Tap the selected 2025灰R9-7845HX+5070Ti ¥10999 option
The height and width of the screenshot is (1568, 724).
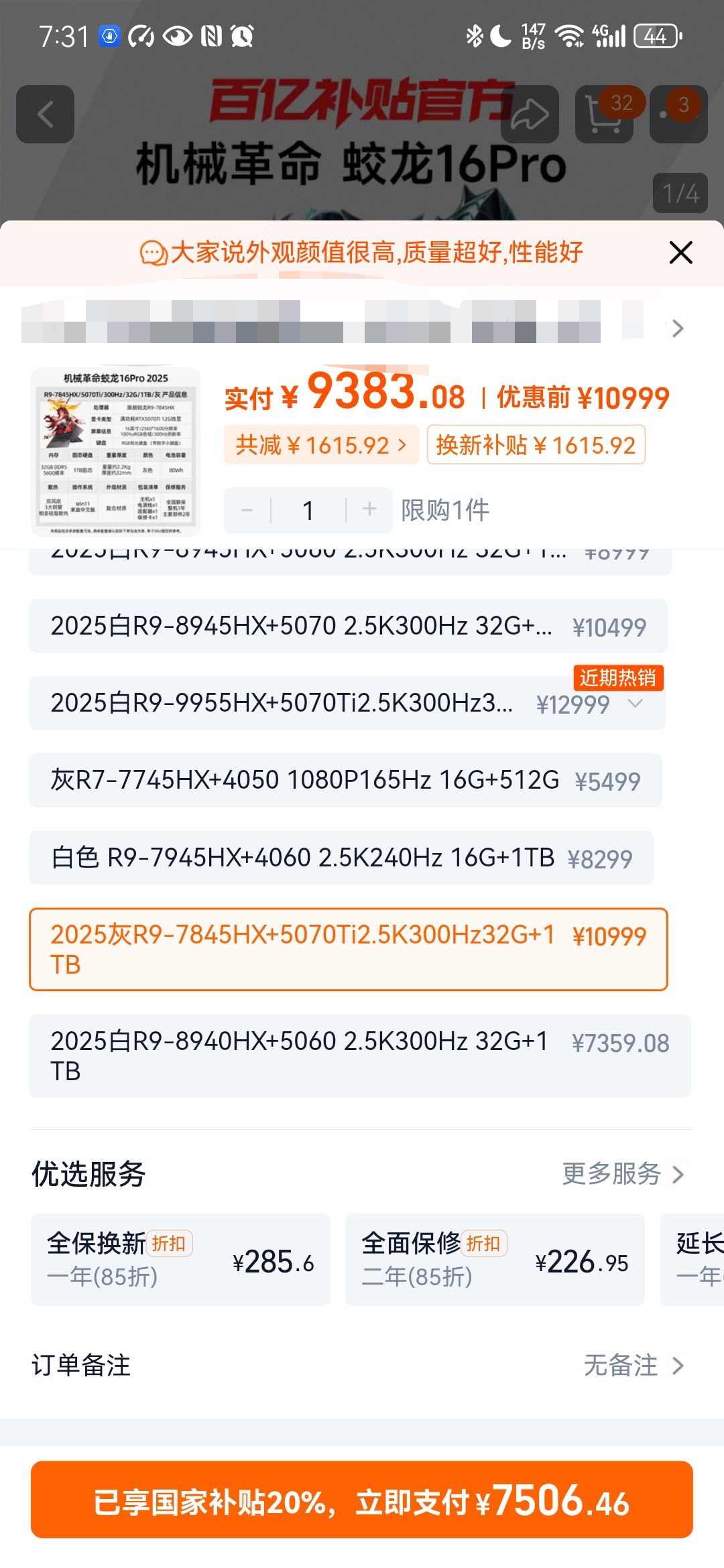(x=348, y=950)
